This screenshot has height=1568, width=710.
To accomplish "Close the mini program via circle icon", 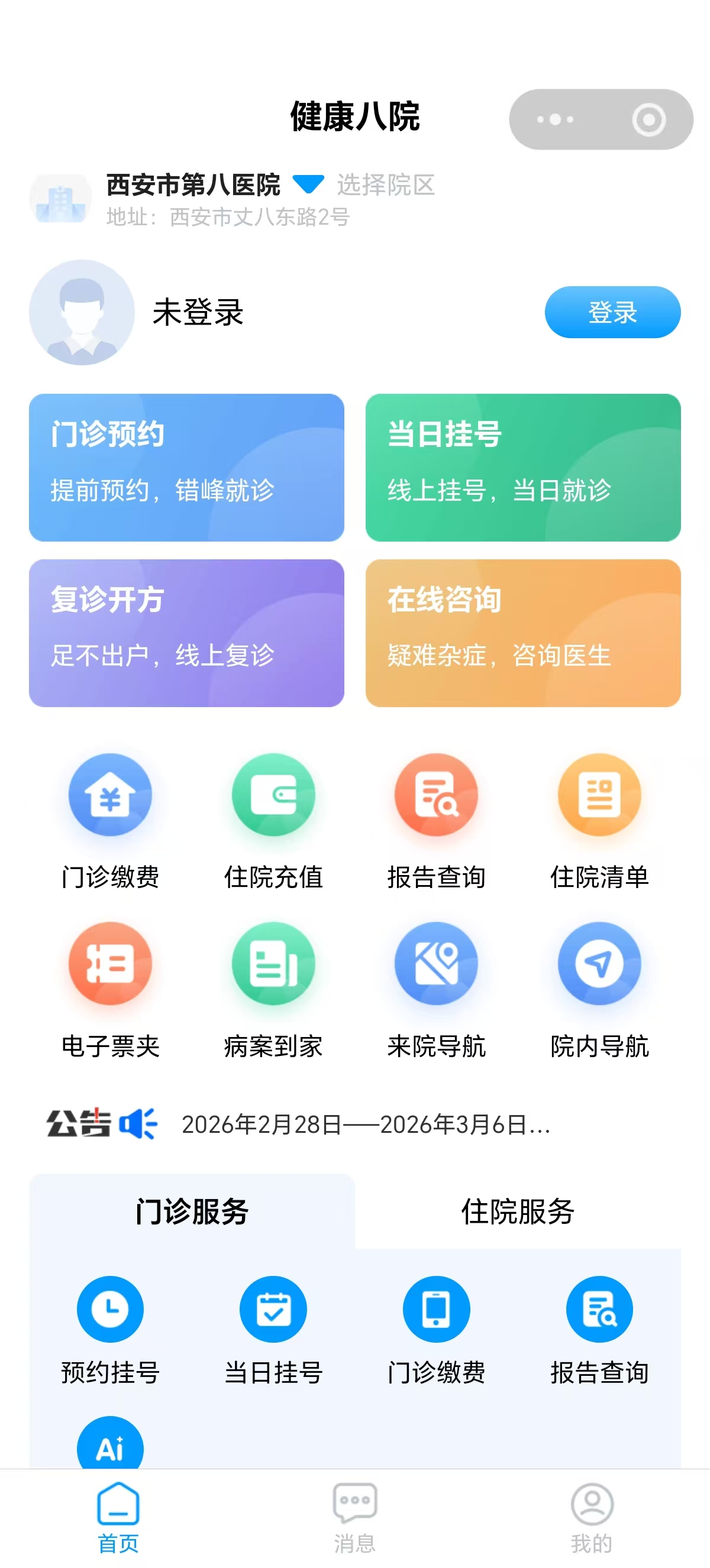I will pos(648,119).
